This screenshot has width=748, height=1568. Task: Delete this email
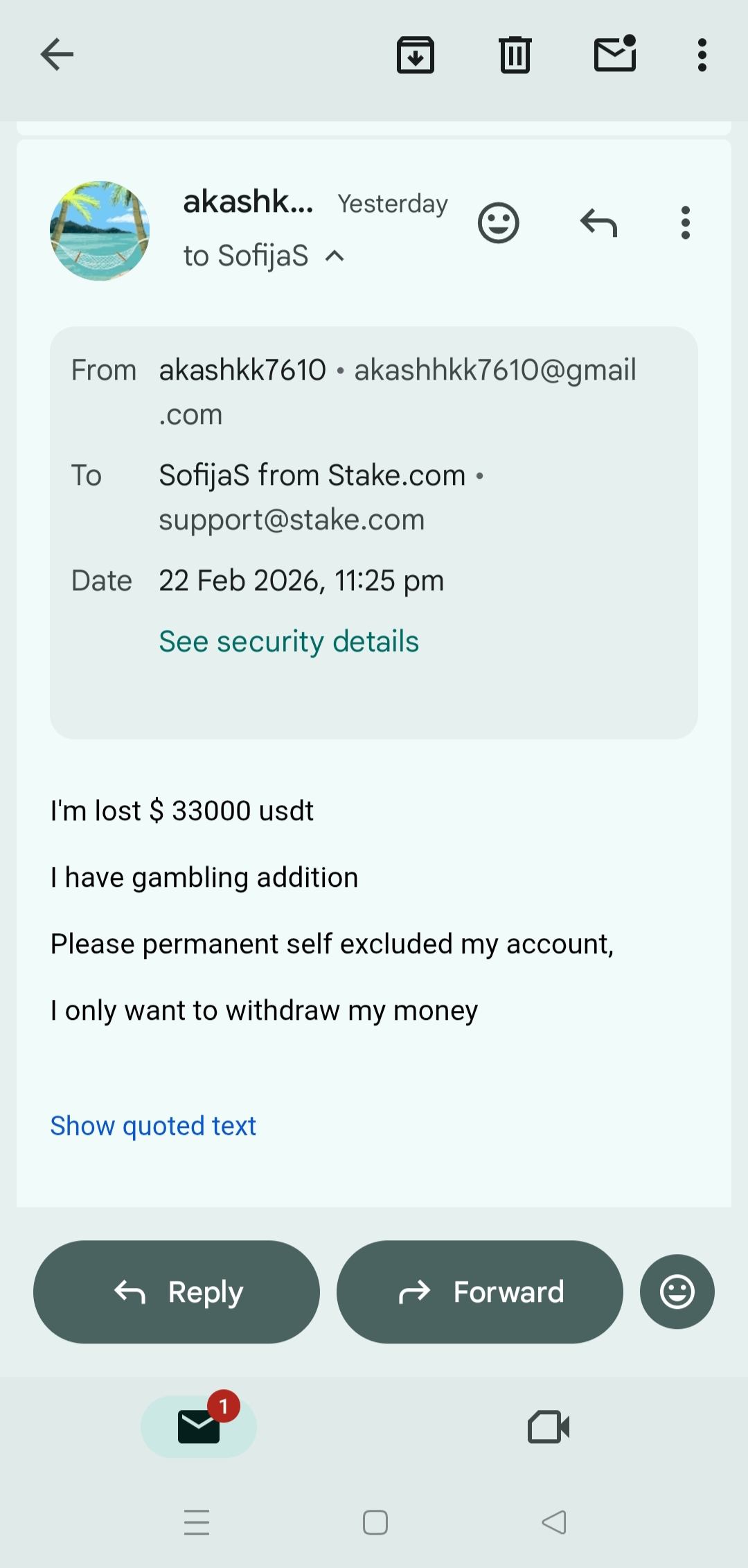click(515, 55)
